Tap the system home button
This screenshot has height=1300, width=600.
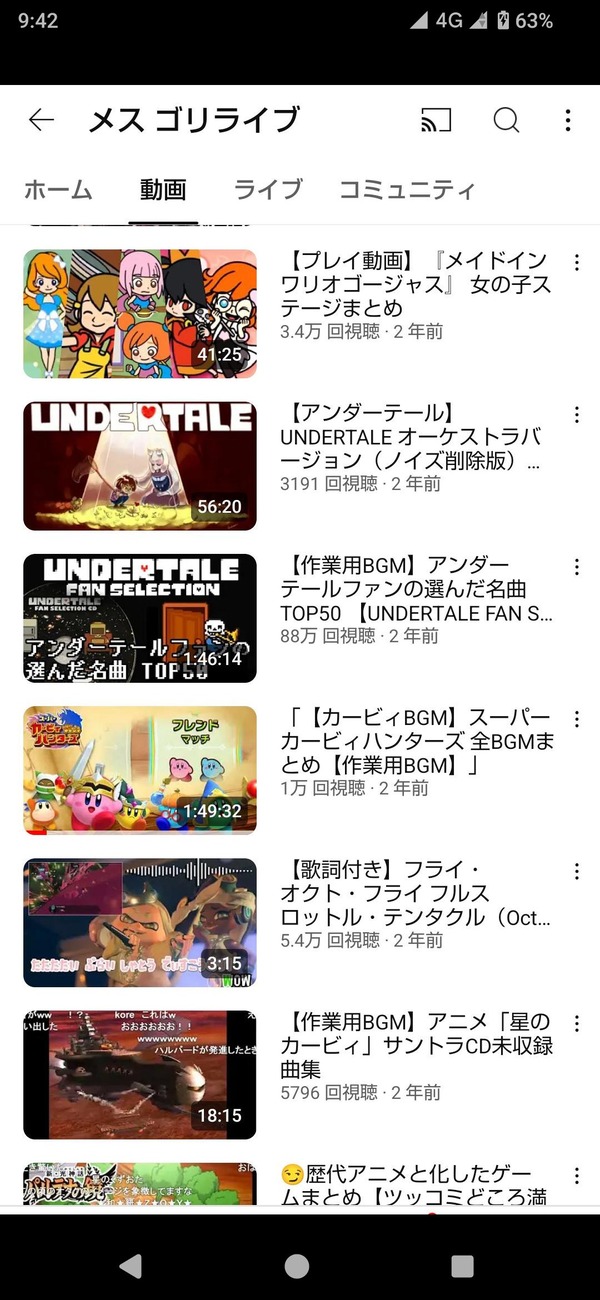click(297, 1266)
